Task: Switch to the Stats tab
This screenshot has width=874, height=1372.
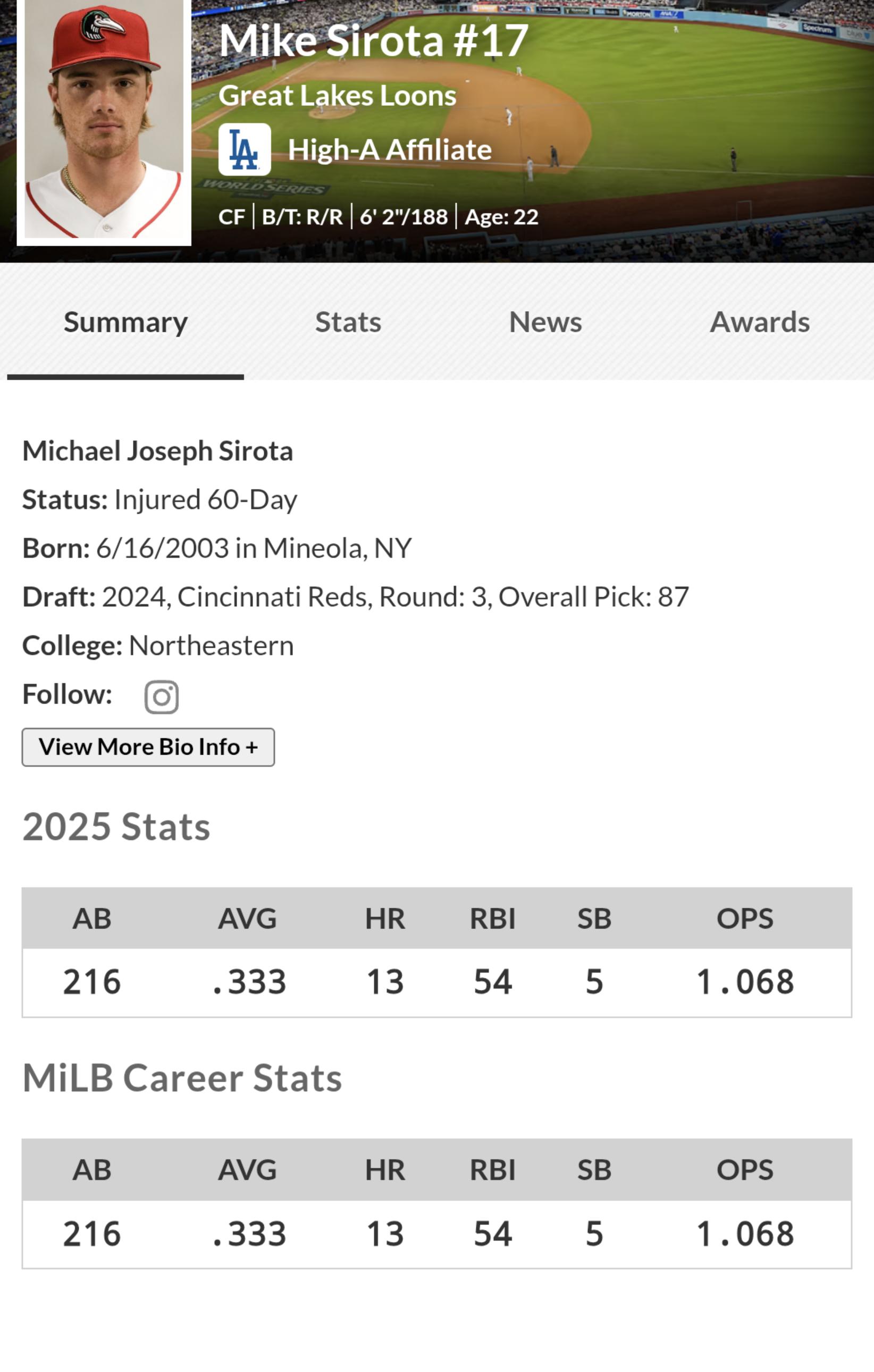Action: (x=348, y=322)
